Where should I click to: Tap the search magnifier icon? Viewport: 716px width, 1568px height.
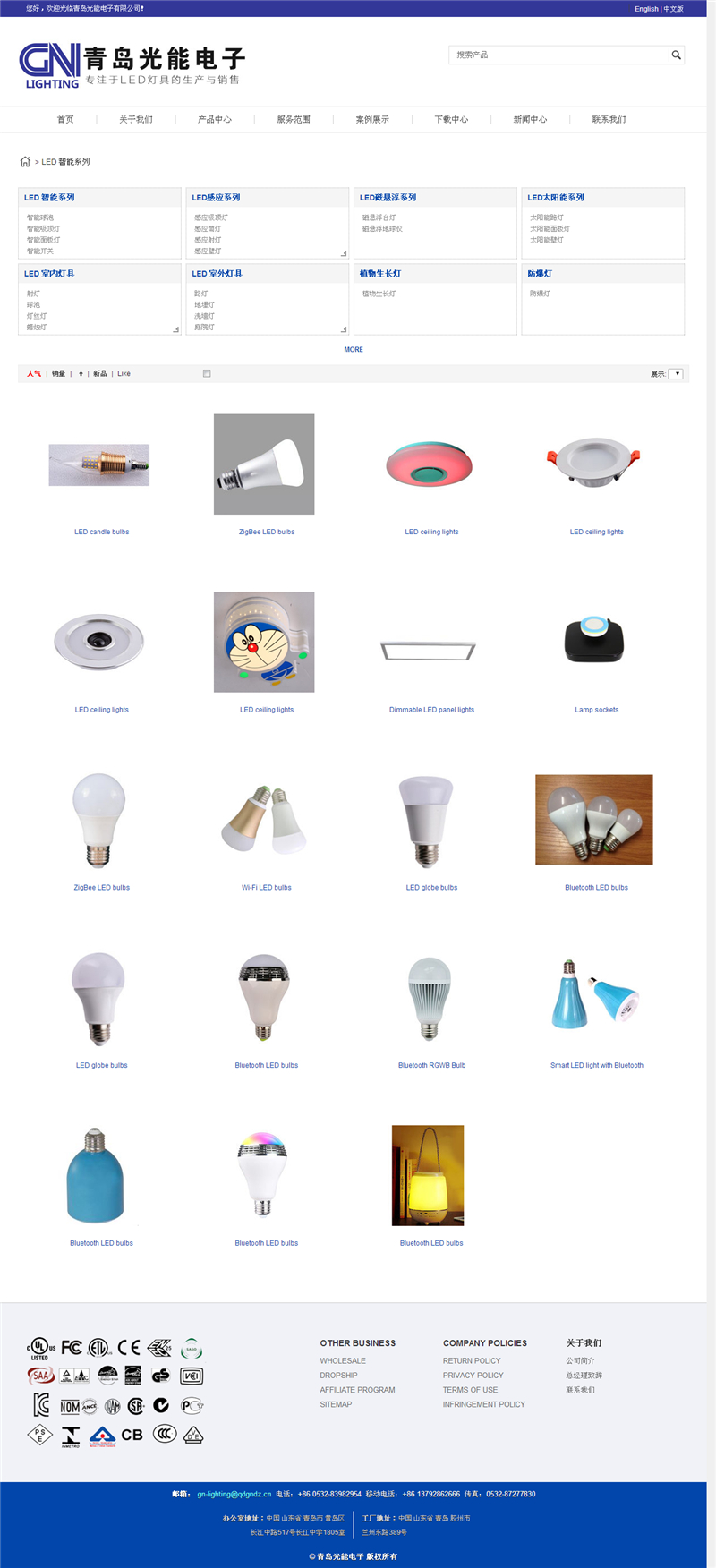pyautogui.click(x=677, y=55)
